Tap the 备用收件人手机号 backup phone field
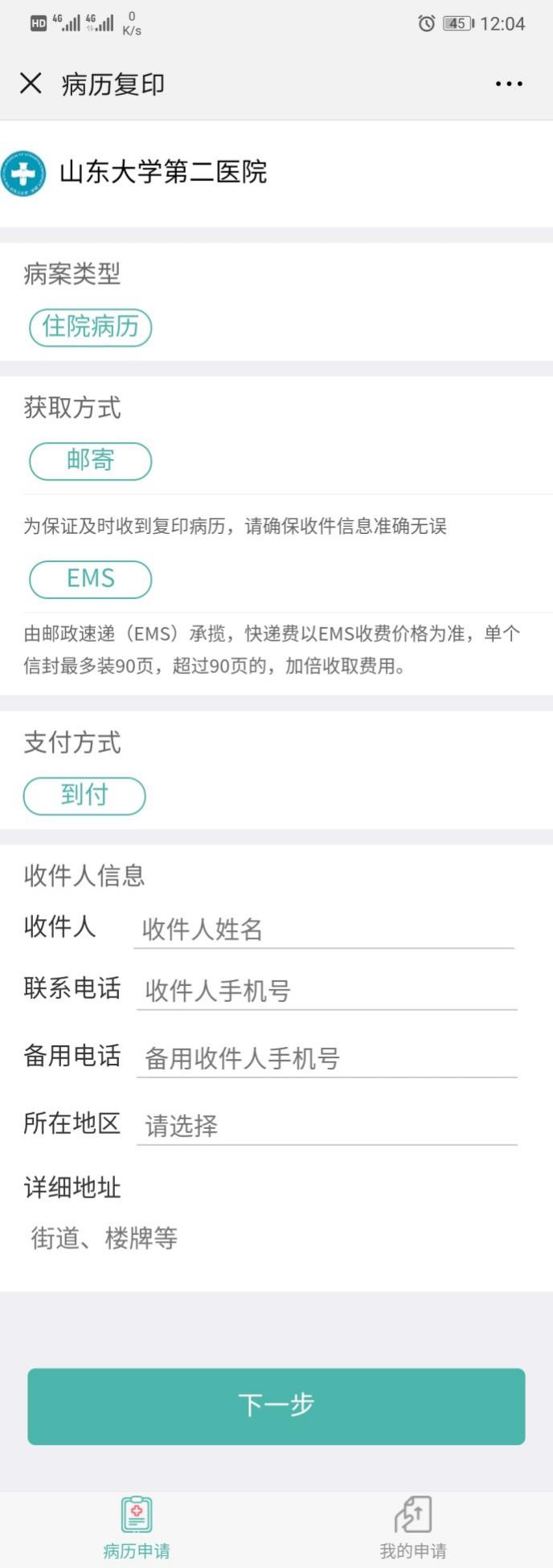 click(x=326, y=1058)
